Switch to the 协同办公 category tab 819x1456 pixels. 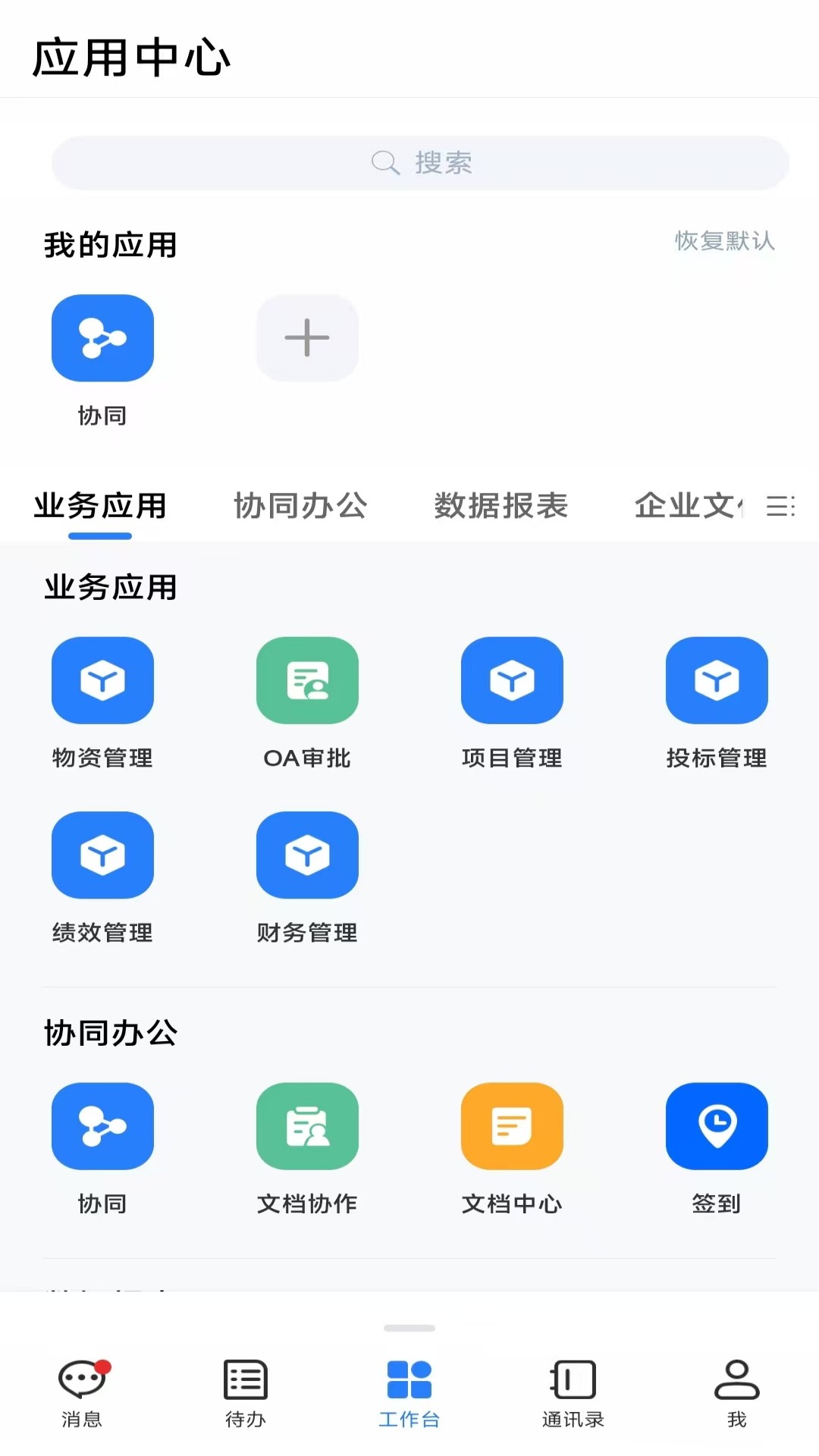(300, 506)
